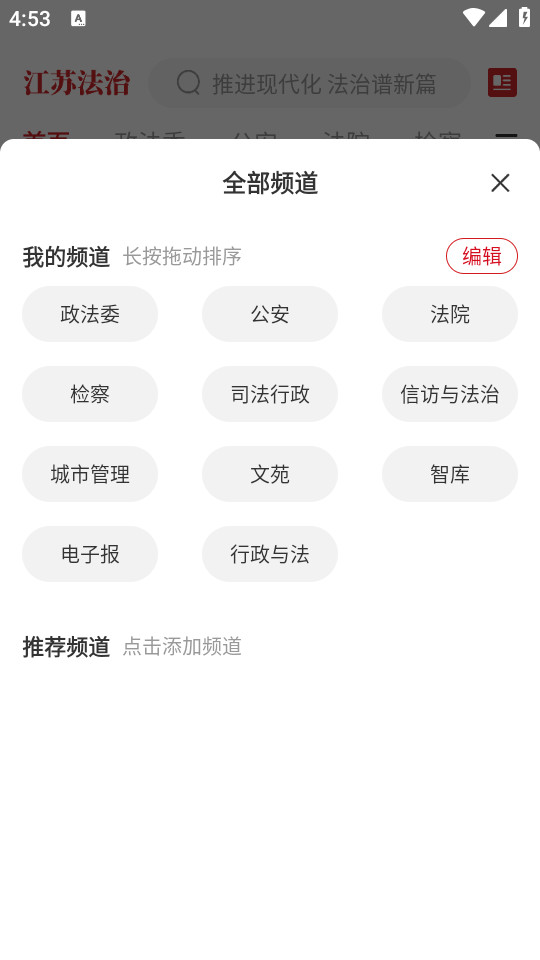
Task: Open the 文苑 channel
Action: click(270, 474)
